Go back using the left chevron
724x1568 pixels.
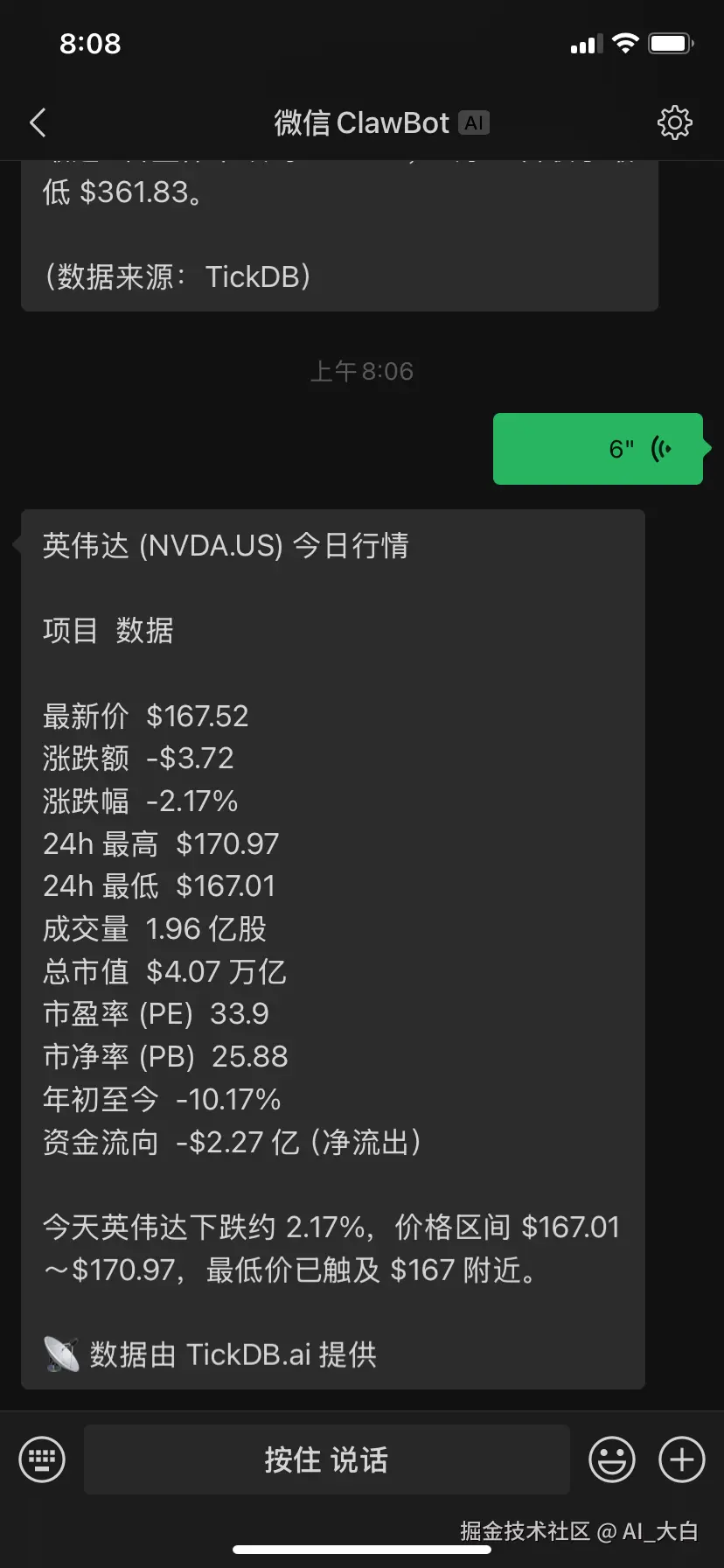pos(37,122)
